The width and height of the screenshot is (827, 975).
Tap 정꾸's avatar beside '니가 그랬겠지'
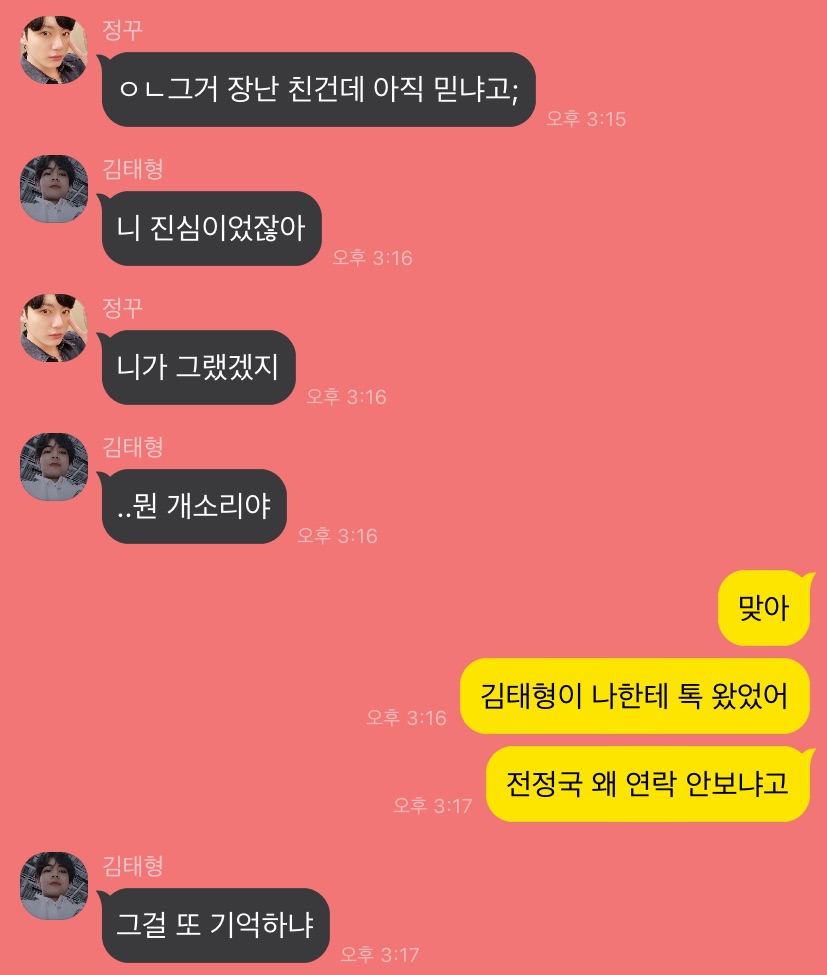pyautogui.click(x=54, y=328)
